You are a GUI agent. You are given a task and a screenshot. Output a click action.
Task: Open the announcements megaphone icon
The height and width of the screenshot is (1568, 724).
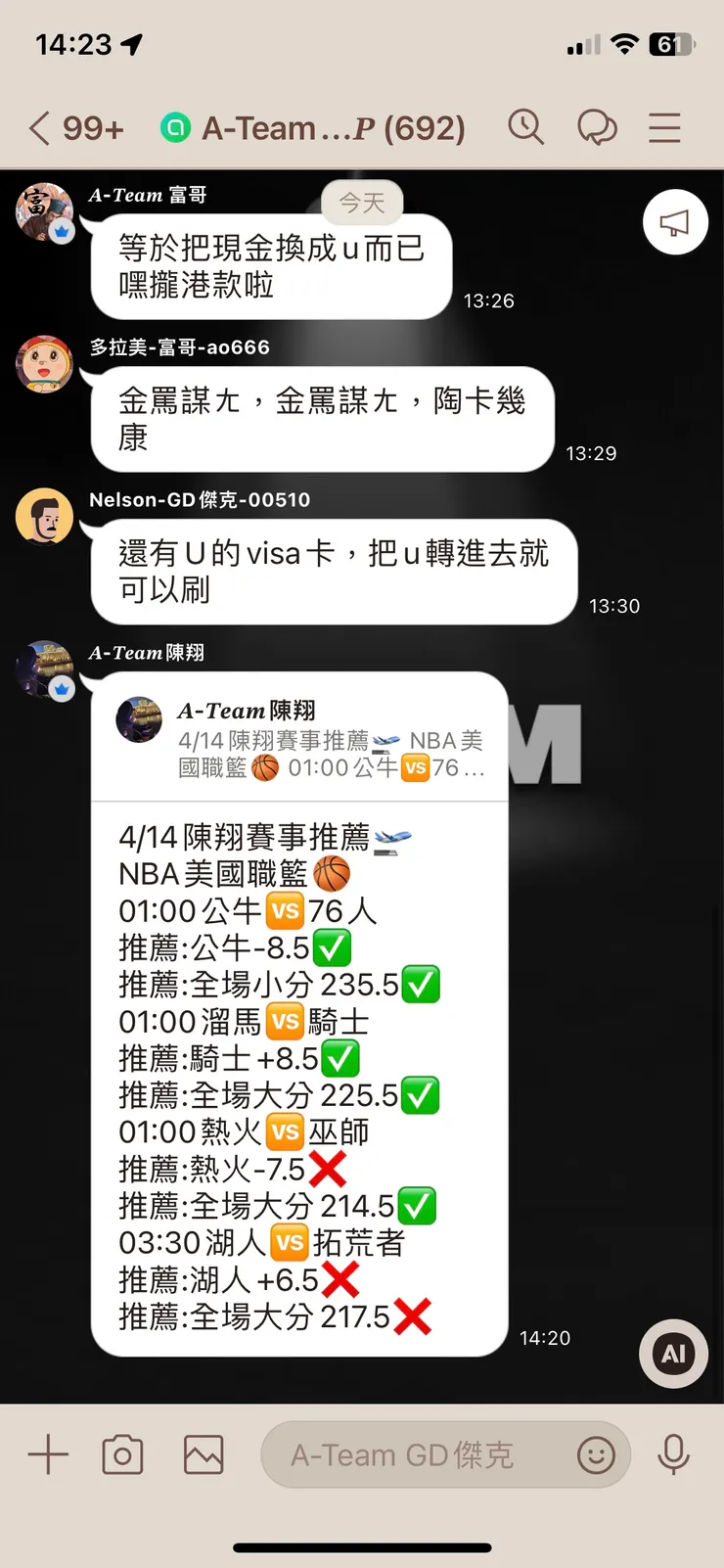click(x=675, y=222)
